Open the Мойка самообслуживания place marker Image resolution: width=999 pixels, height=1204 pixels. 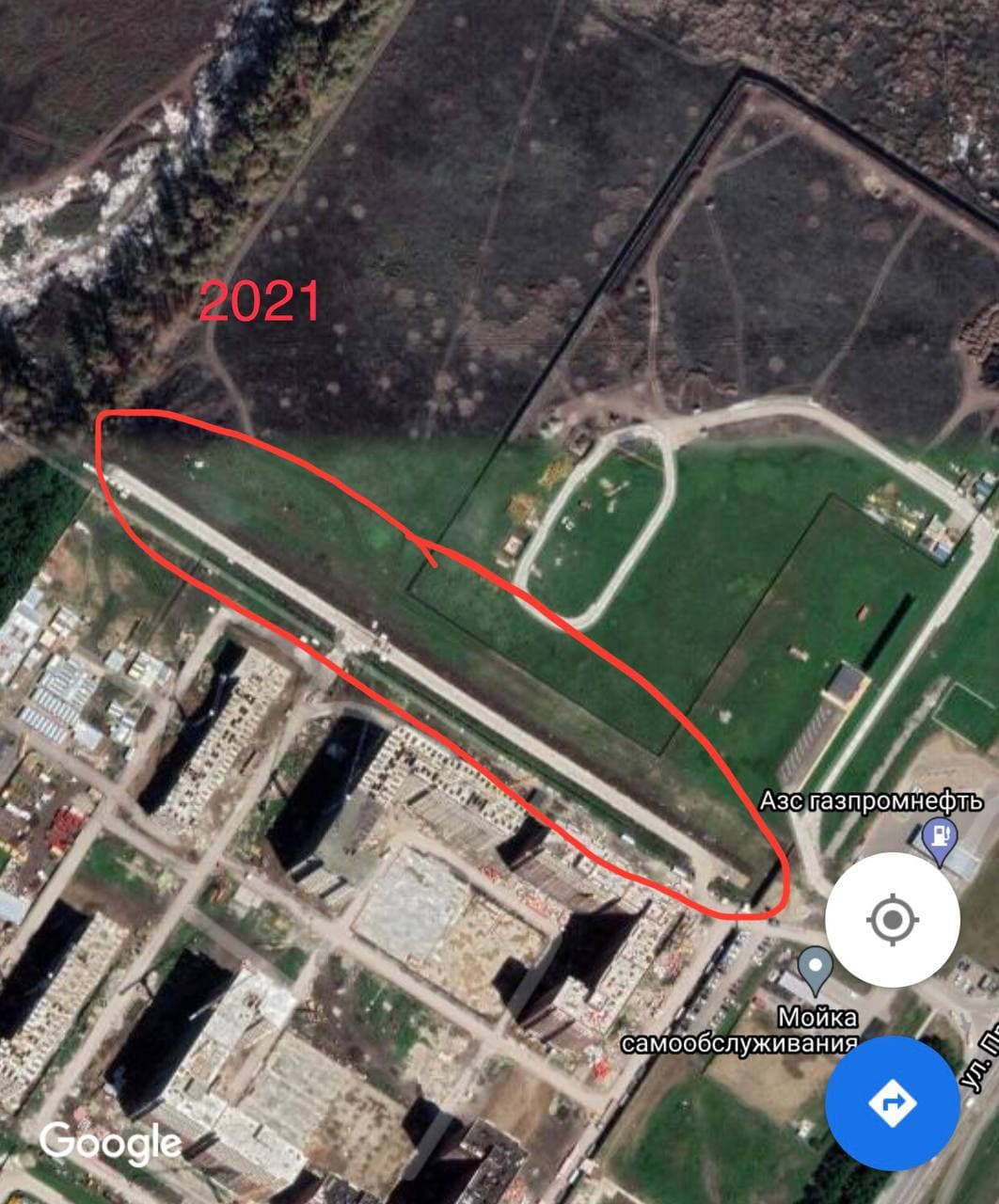coord(815,968)
